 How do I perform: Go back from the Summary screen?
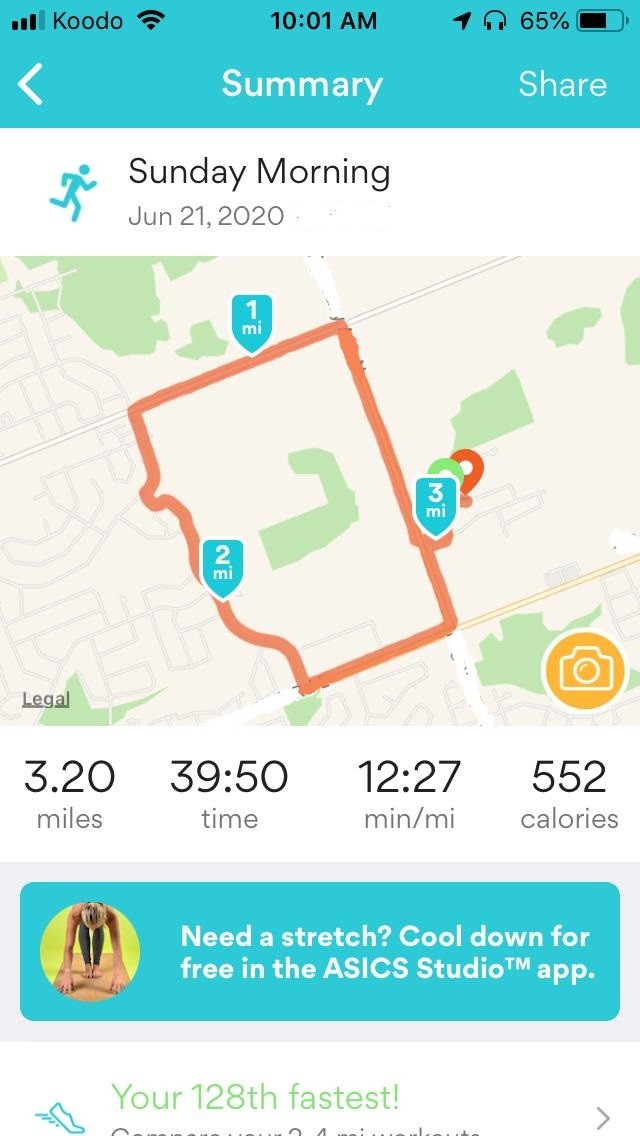[x=30, y=84]
